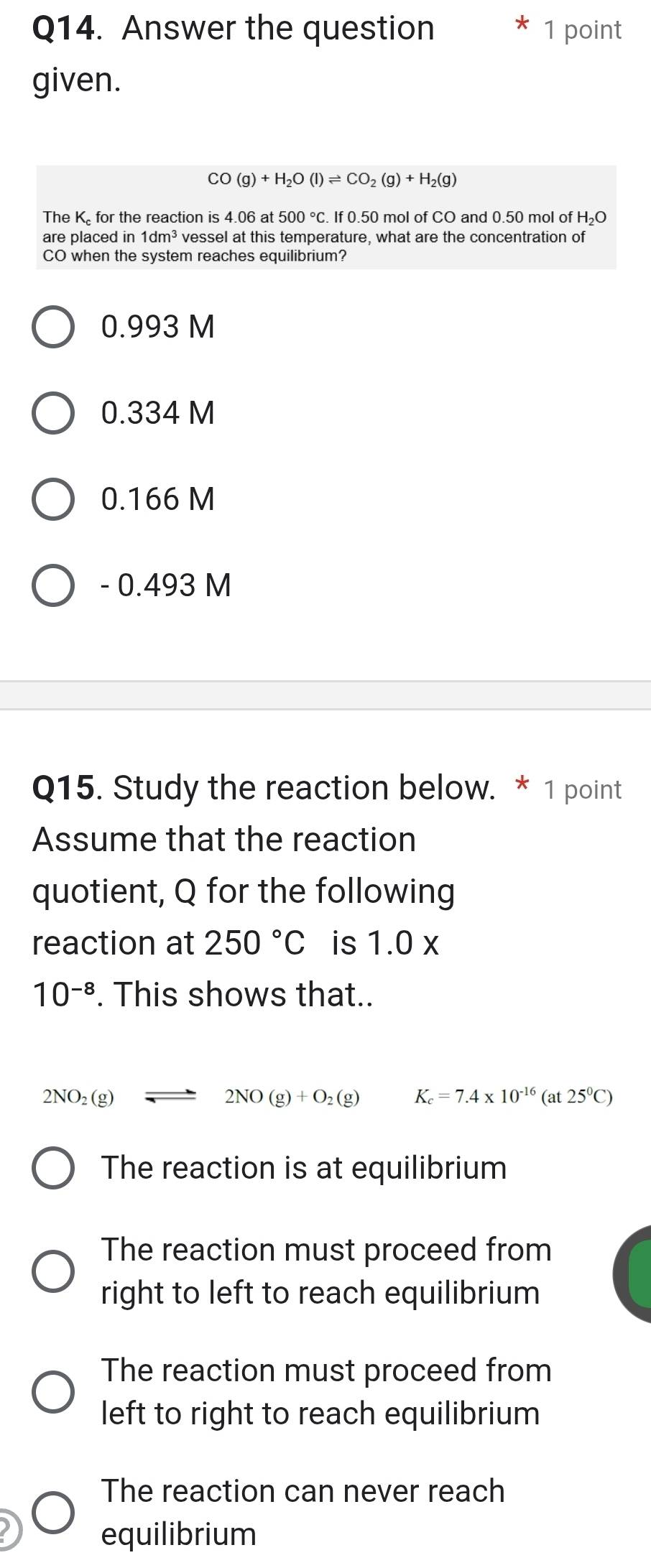The height and width of the screenshot is (1568, 651).
Task: Select the answer option 0.166 M
Action: pyautogui.click(x=54, y=499)
